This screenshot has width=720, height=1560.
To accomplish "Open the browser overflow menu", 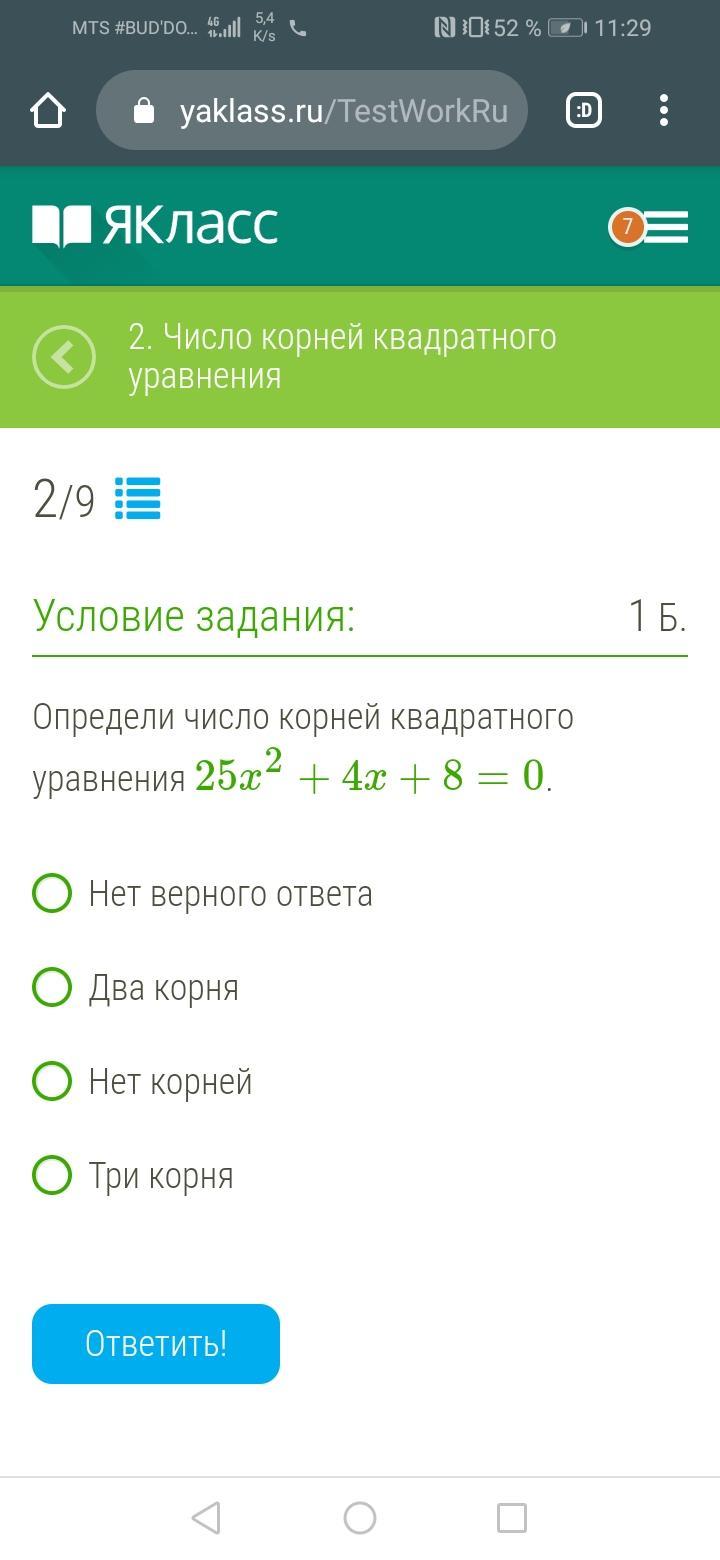I will [664, 110].
